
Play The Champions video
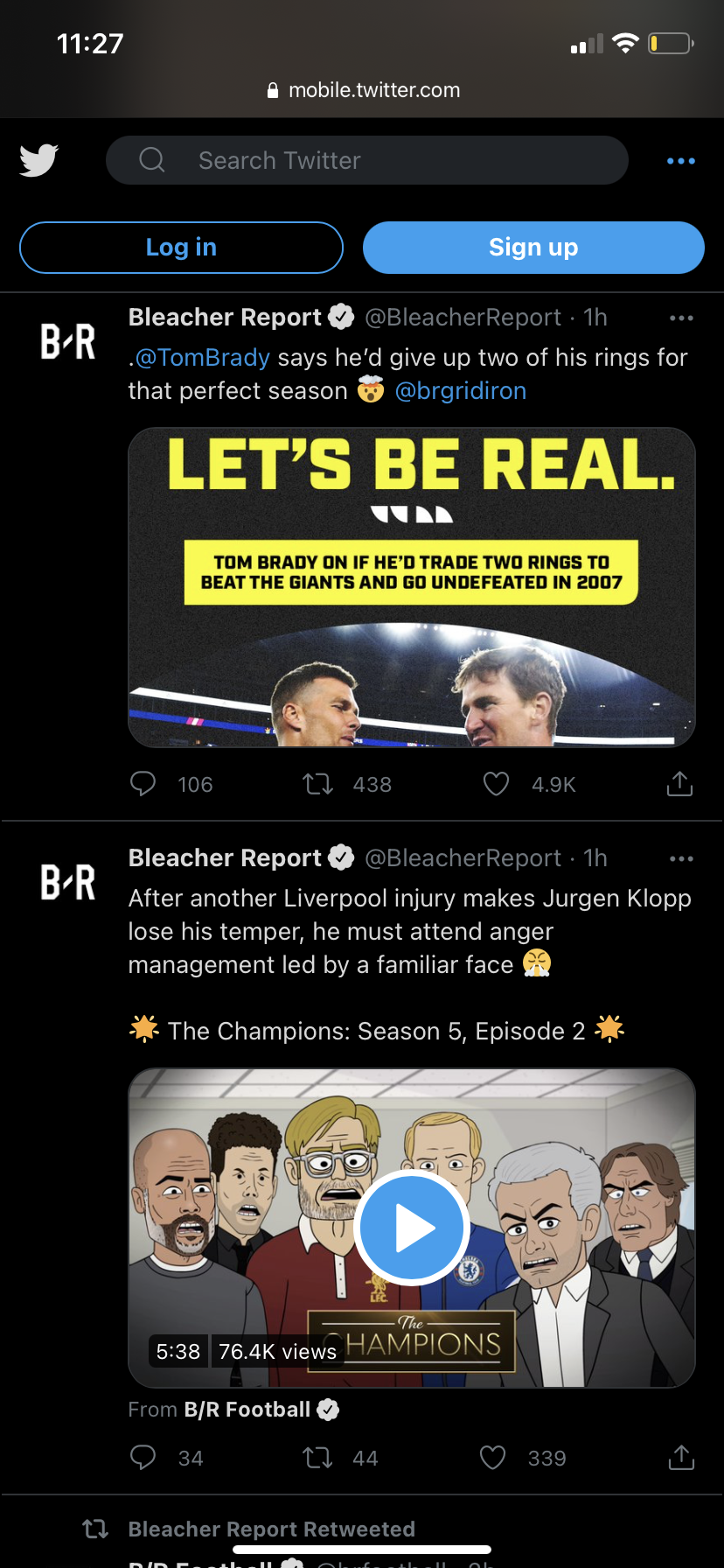click(x=412, y=1228)
